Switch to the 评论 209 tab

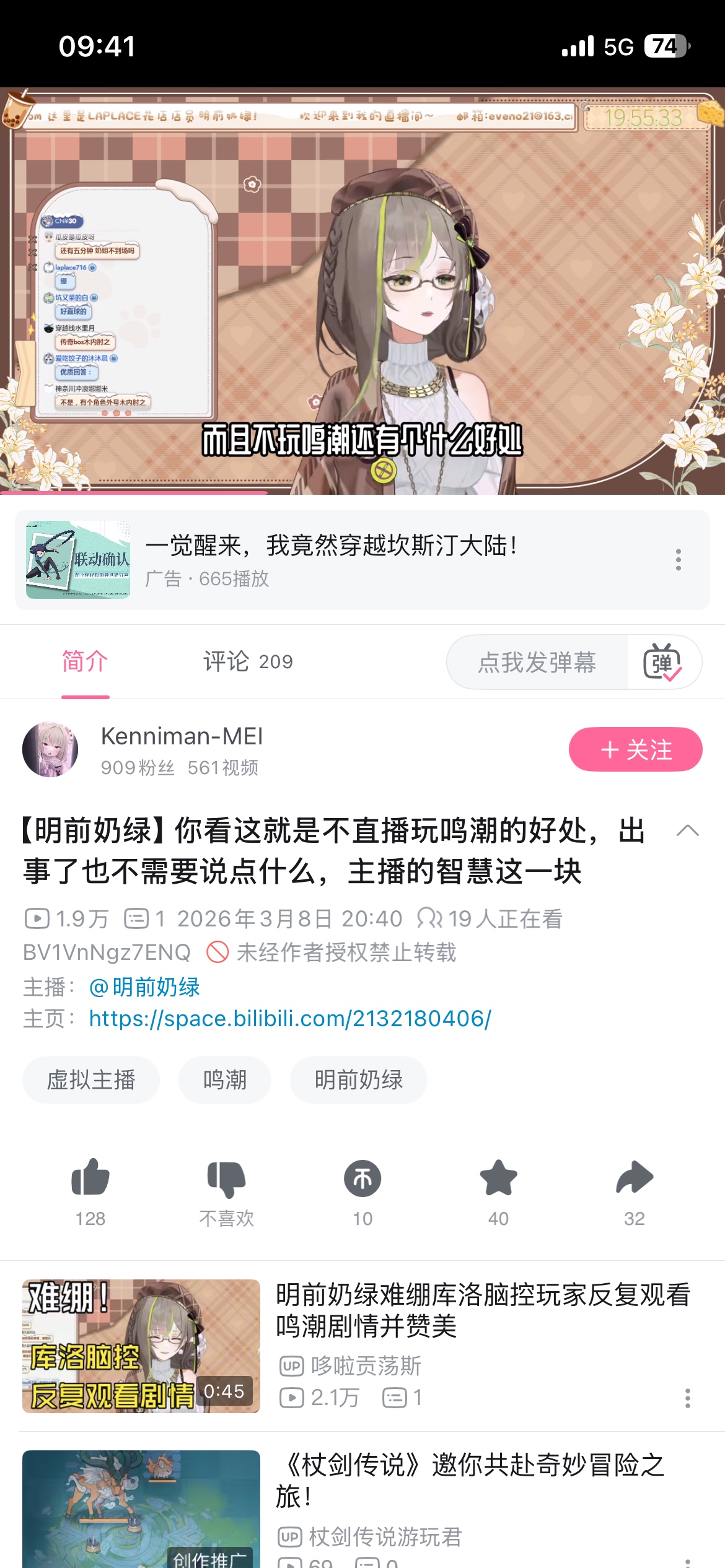click(248, 662)
